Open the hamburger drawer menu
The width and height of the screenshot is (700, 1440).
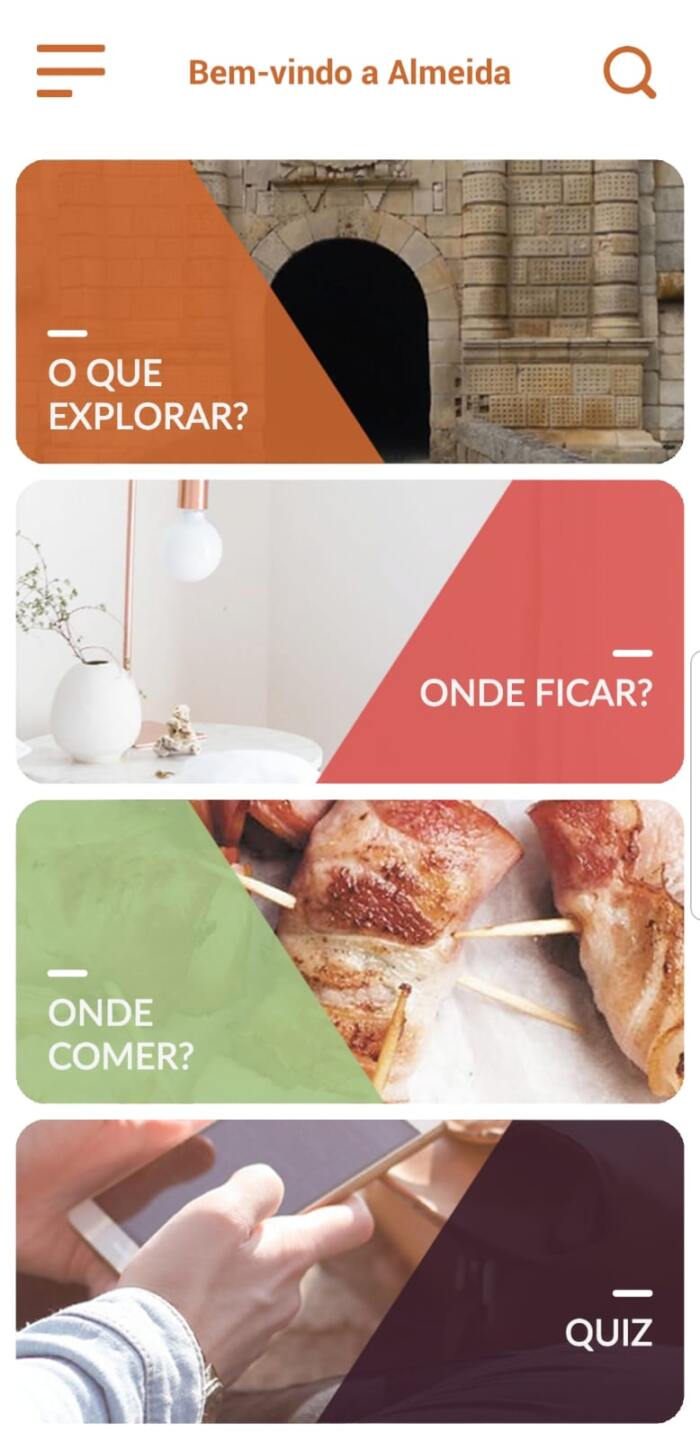point(70,71)
